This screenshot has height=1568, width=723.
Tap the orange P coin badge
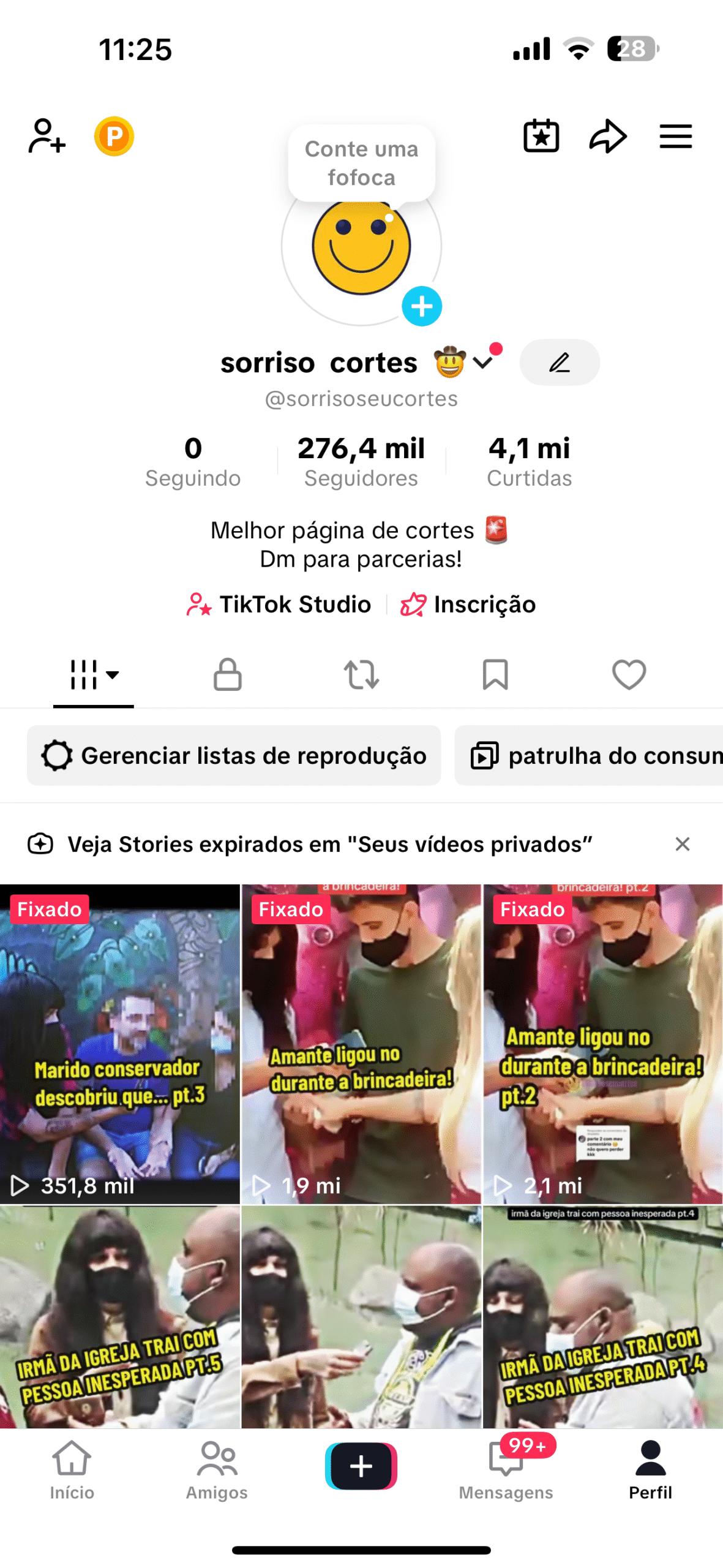(114, 135)
